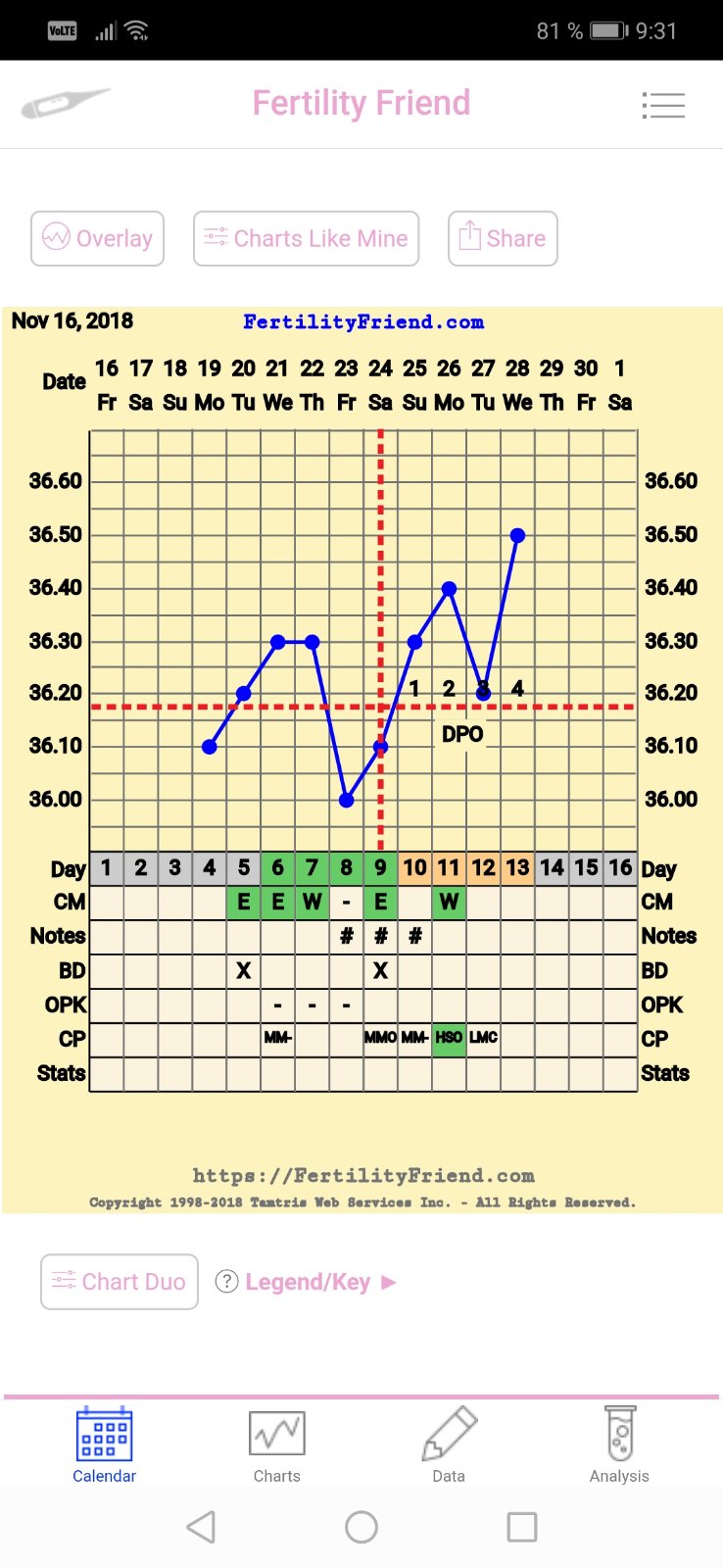Image resolution: width=723 pixels, height=1568 pixels.
Task: Tap the Overlay button
Action: (97, 238)
